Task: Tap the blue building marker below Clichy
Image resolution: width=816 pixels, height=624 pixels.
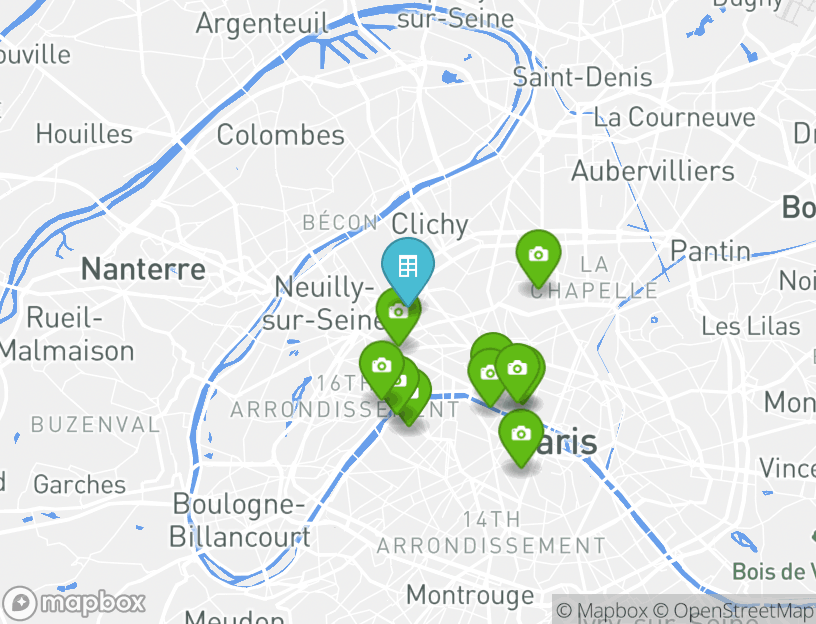Action: [407, 266]
